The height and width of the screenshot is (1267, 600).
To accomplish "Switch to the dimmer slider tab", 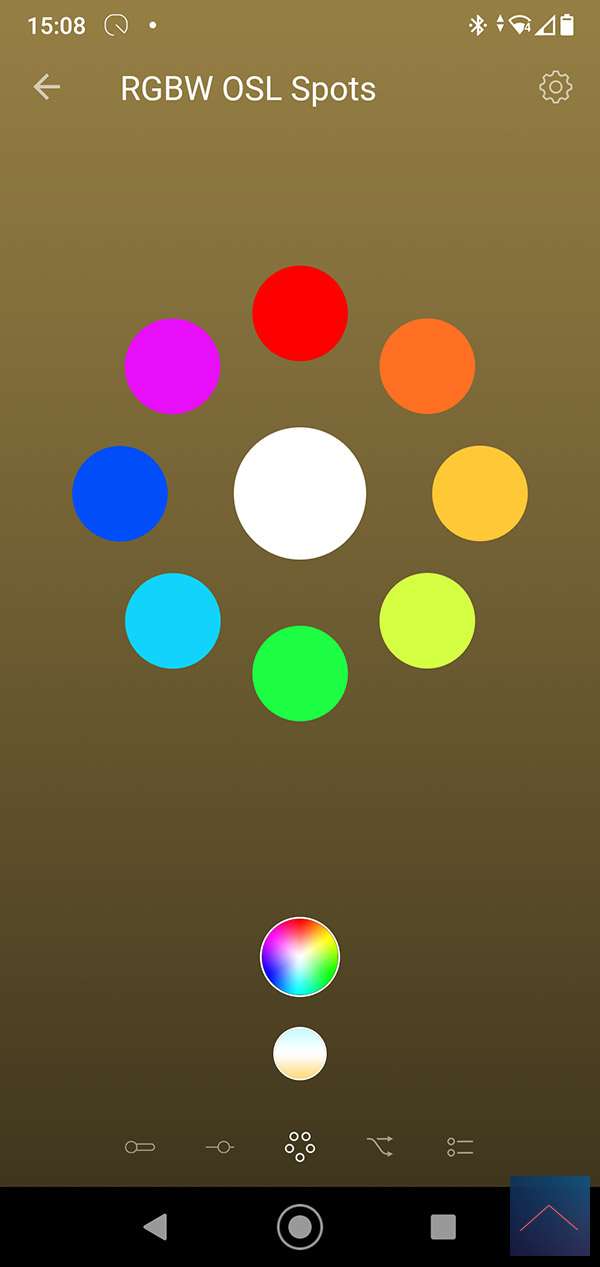I will click(x=220, y=1147).
